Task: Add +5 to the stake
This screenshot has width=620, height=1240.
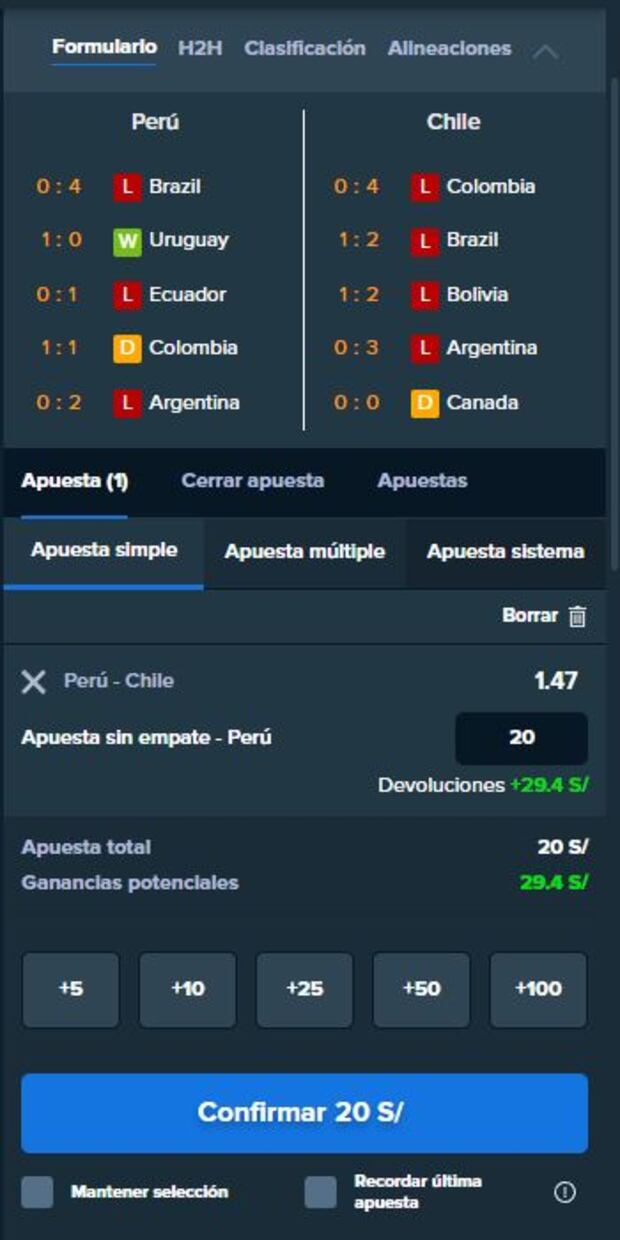Action: tap(70, 989)
